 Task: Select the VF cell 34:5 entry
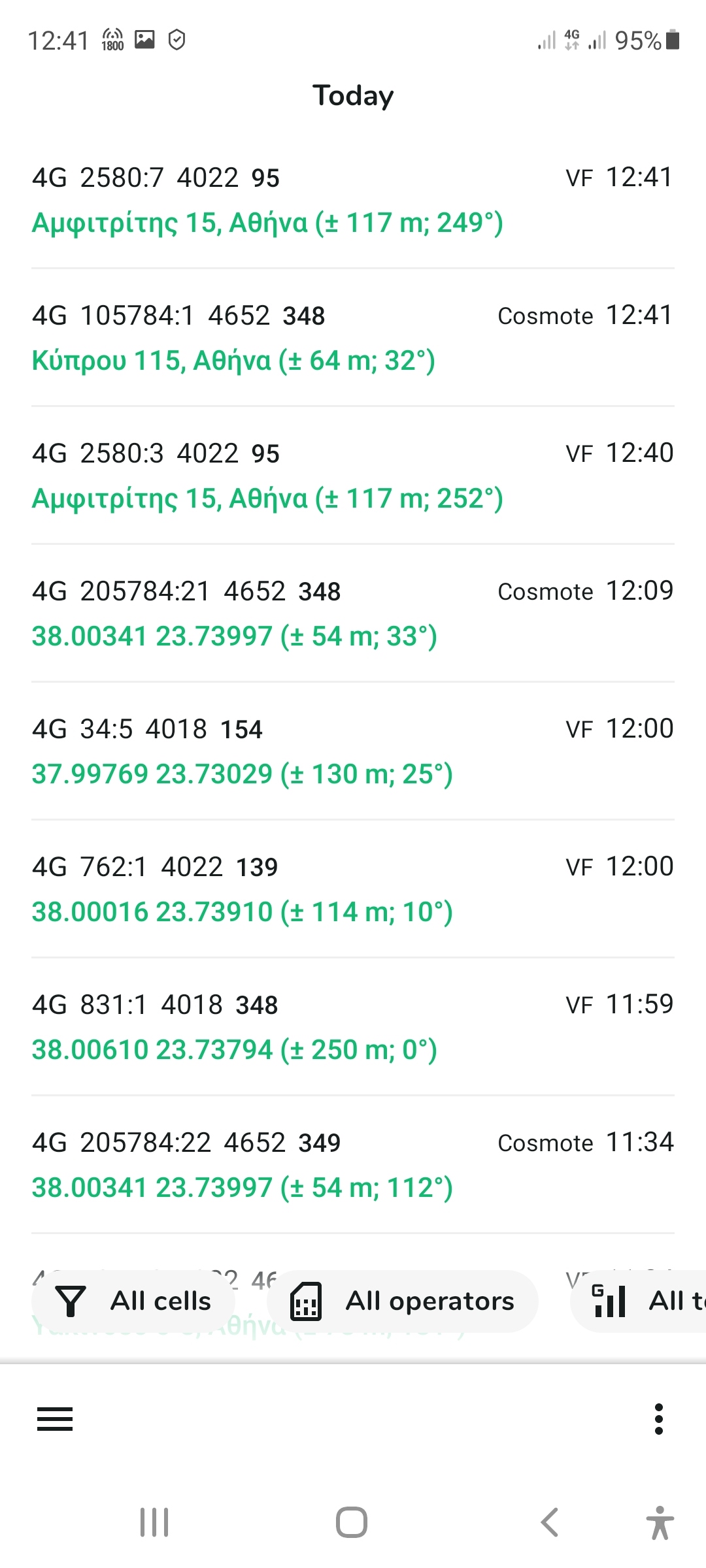[353, 751]
